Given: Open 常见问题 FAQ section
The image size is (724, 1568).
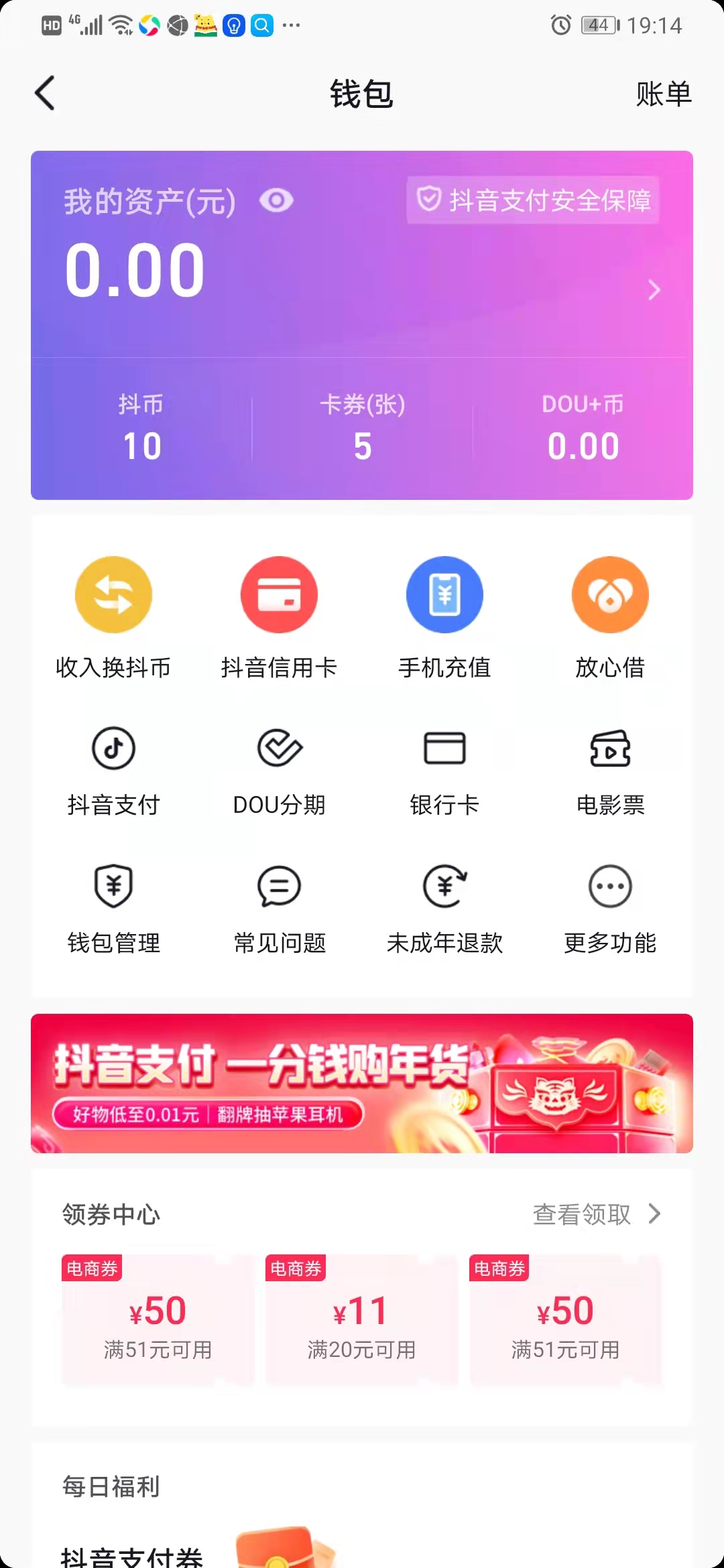Looking at the screenshot, I should point(279,908).
